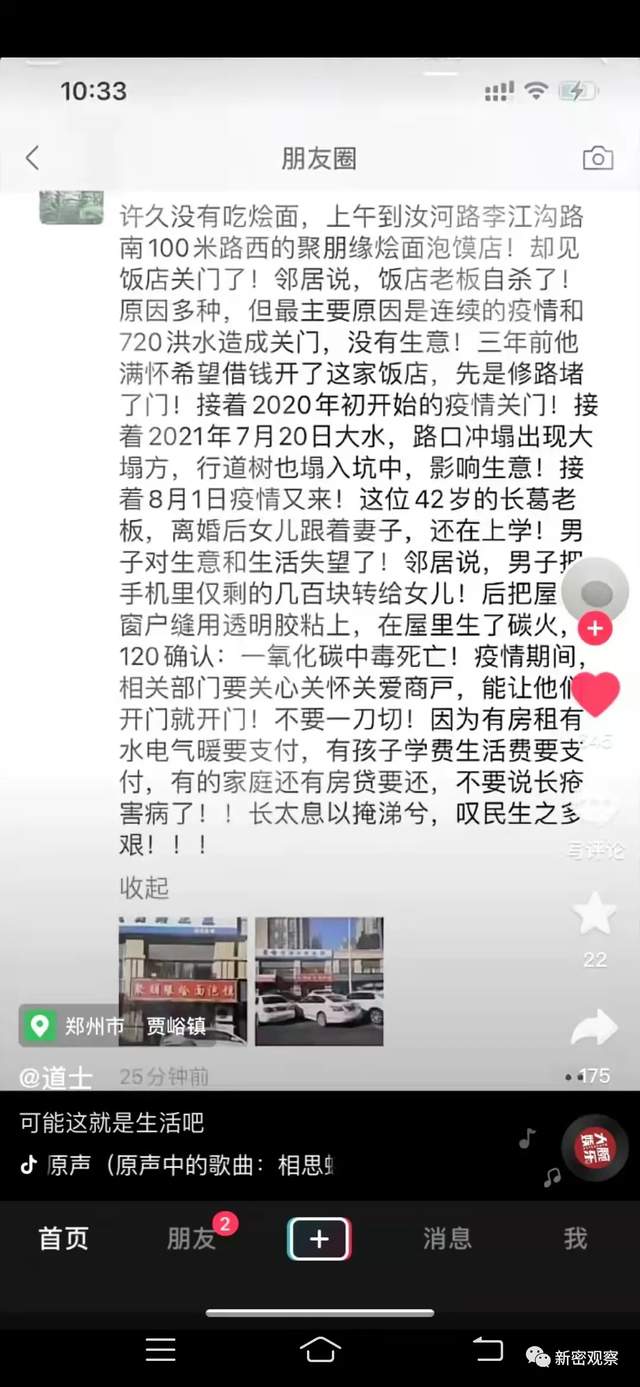Go to the system home screen
The height and width of the screenshot is (1387, 640).
click(x=320, y=1349)
